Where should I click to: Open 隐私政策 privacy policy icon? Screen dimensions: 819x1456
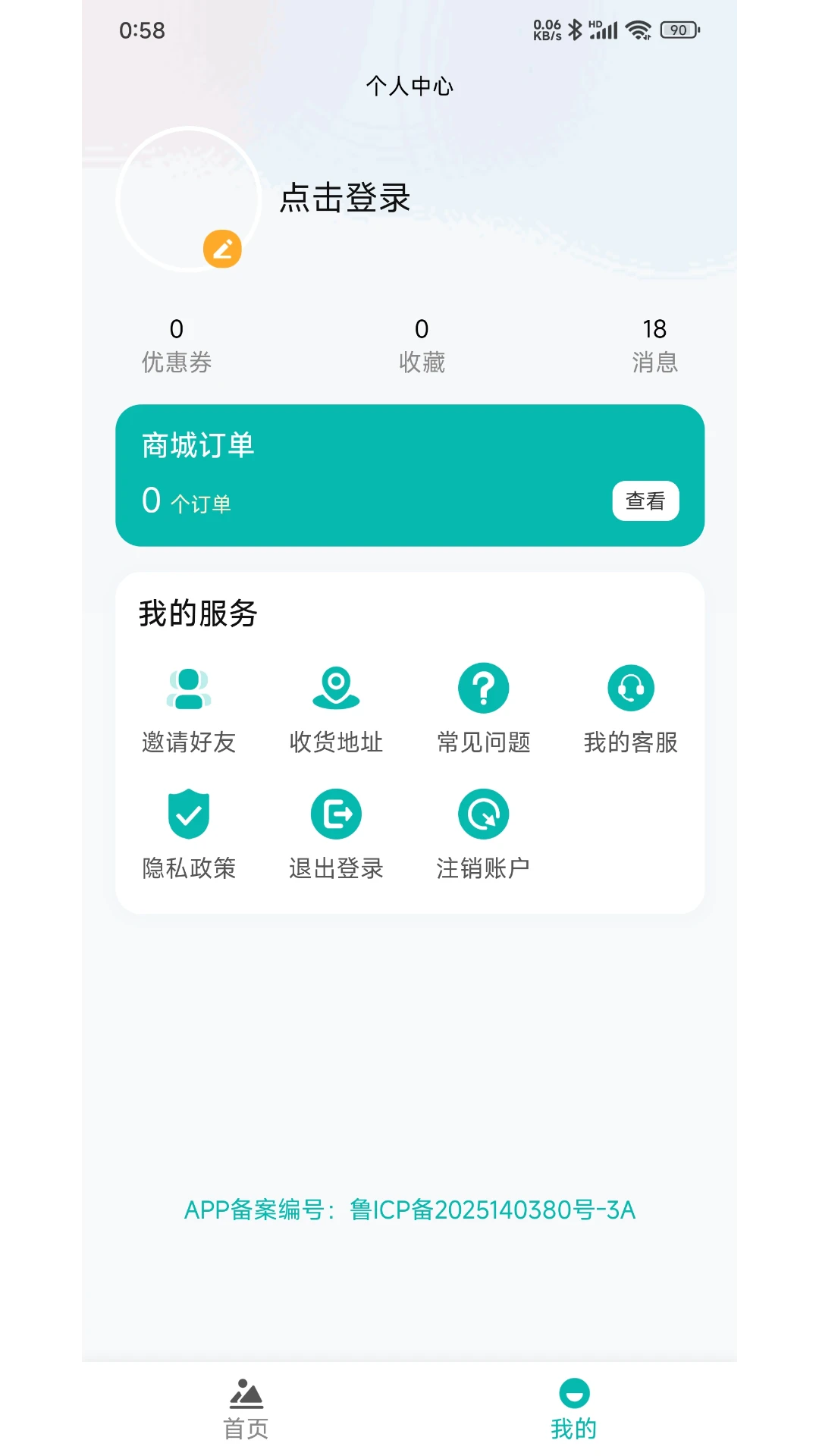189,813
